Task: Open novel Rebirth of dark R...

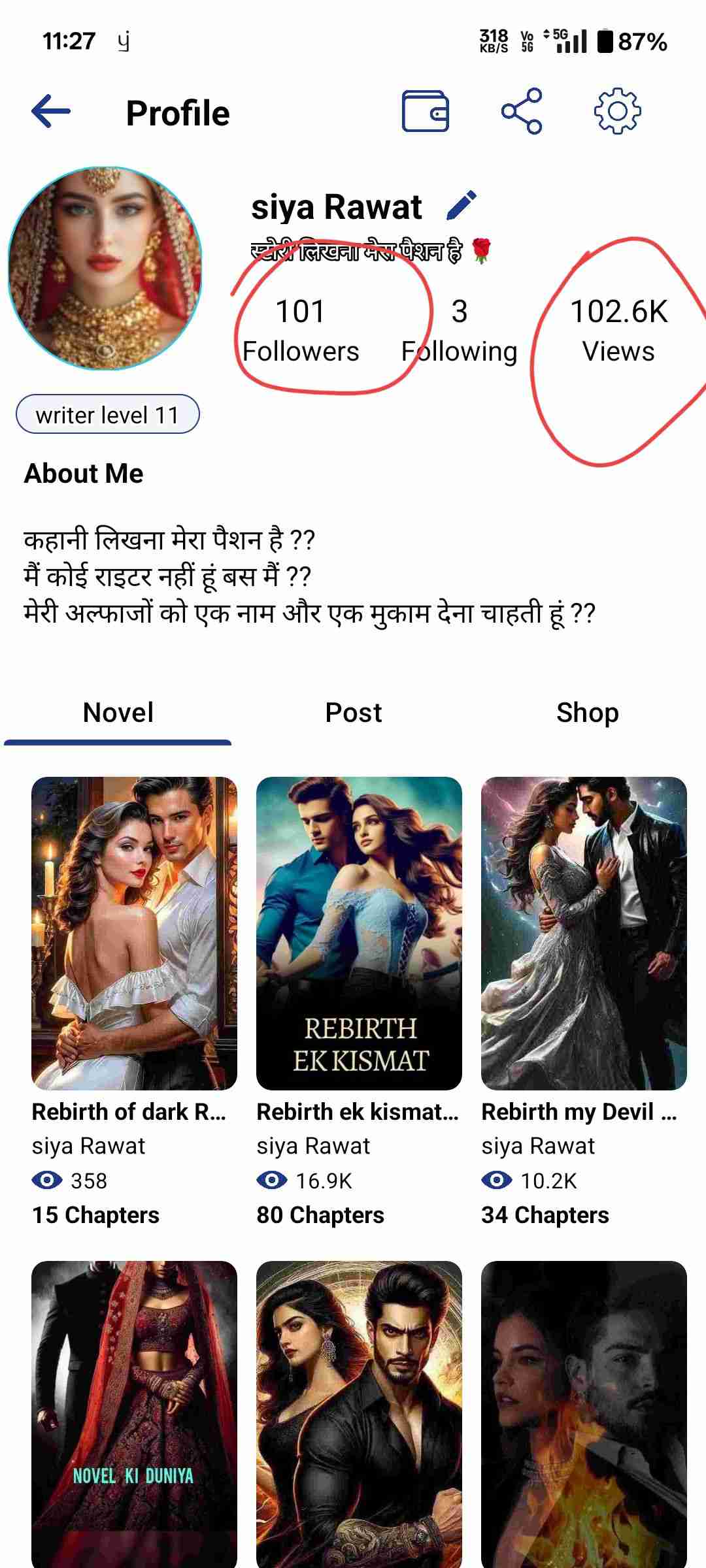Action: [134, 933]
